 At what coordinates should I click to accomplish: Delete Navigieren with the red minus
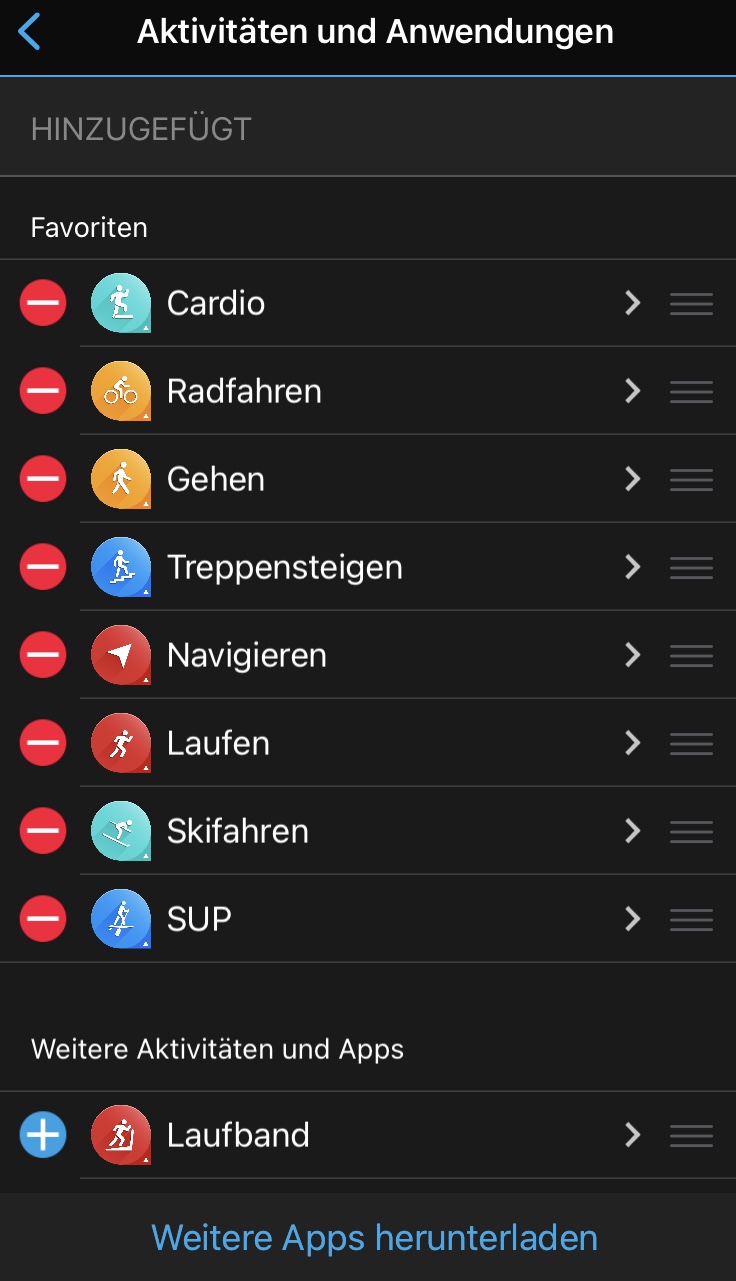43,655
